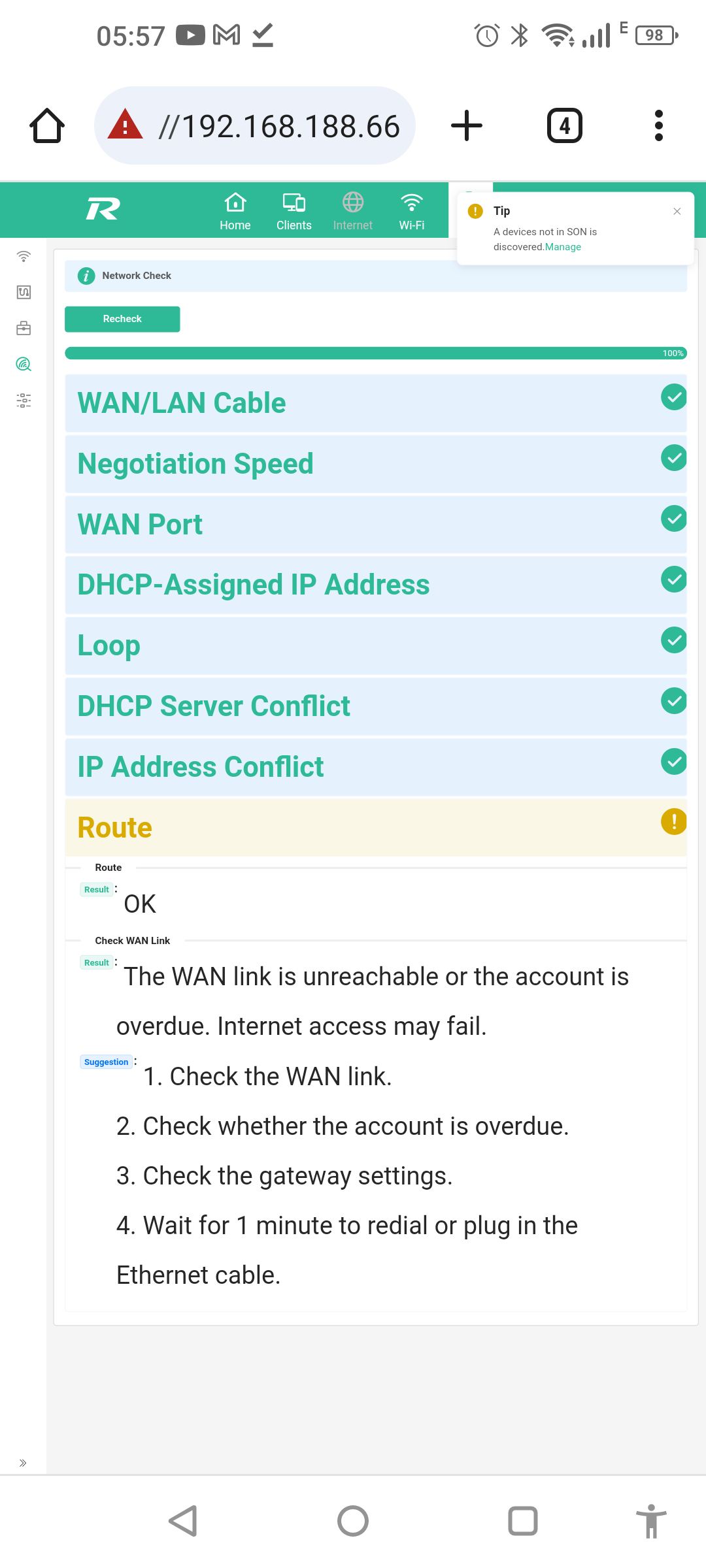This screenshot has width=706, height=1568.
Task: Go to the router Home tab
Action: tap(235, 211)
